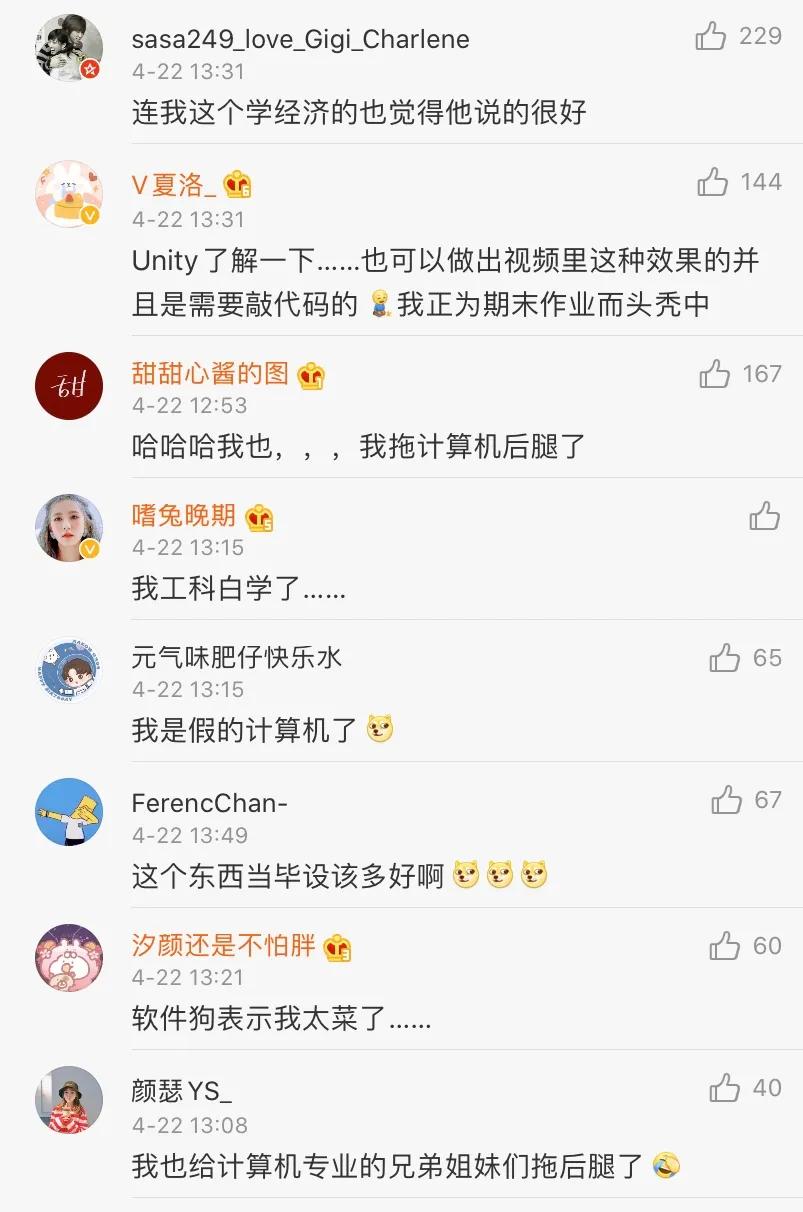
Task: Click the crown badge next to 甜甜心酱的图
Action: tap(310, 374)
